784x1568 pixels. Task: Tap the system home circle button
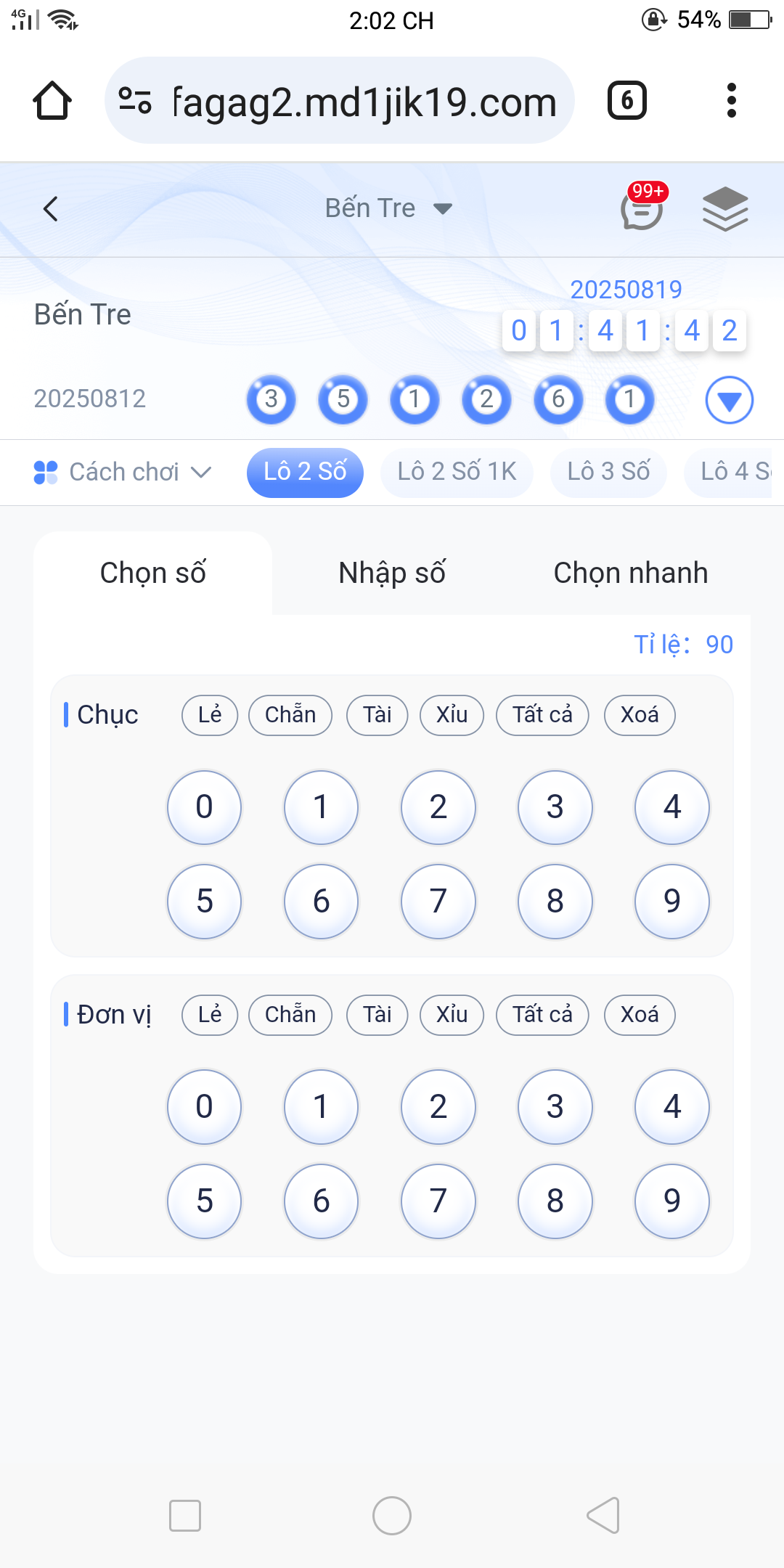click(x=392, y=1516)
